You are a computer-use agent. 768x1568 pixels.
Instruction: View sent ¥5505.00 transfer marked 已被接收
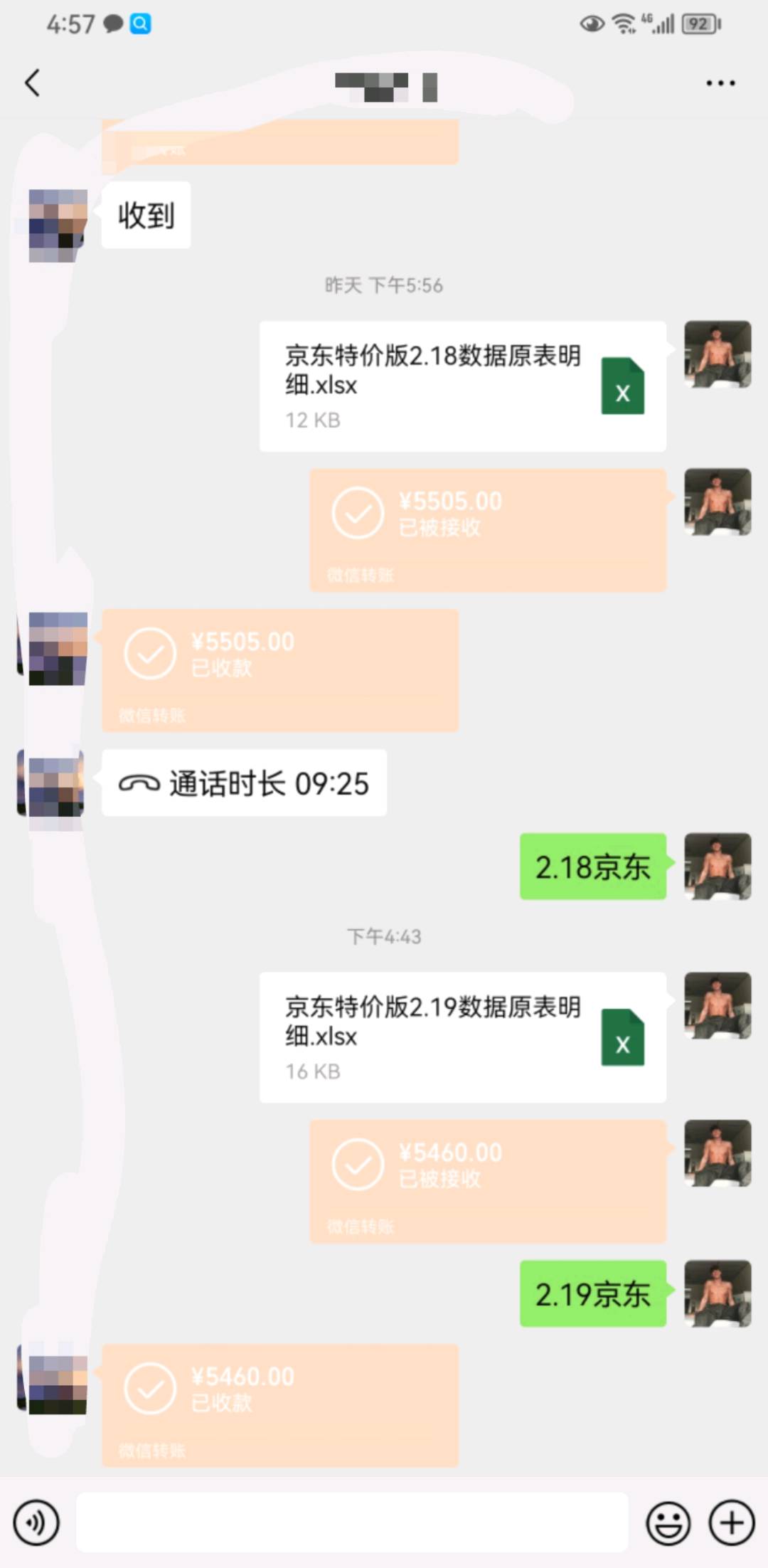[x=488, y=529]
